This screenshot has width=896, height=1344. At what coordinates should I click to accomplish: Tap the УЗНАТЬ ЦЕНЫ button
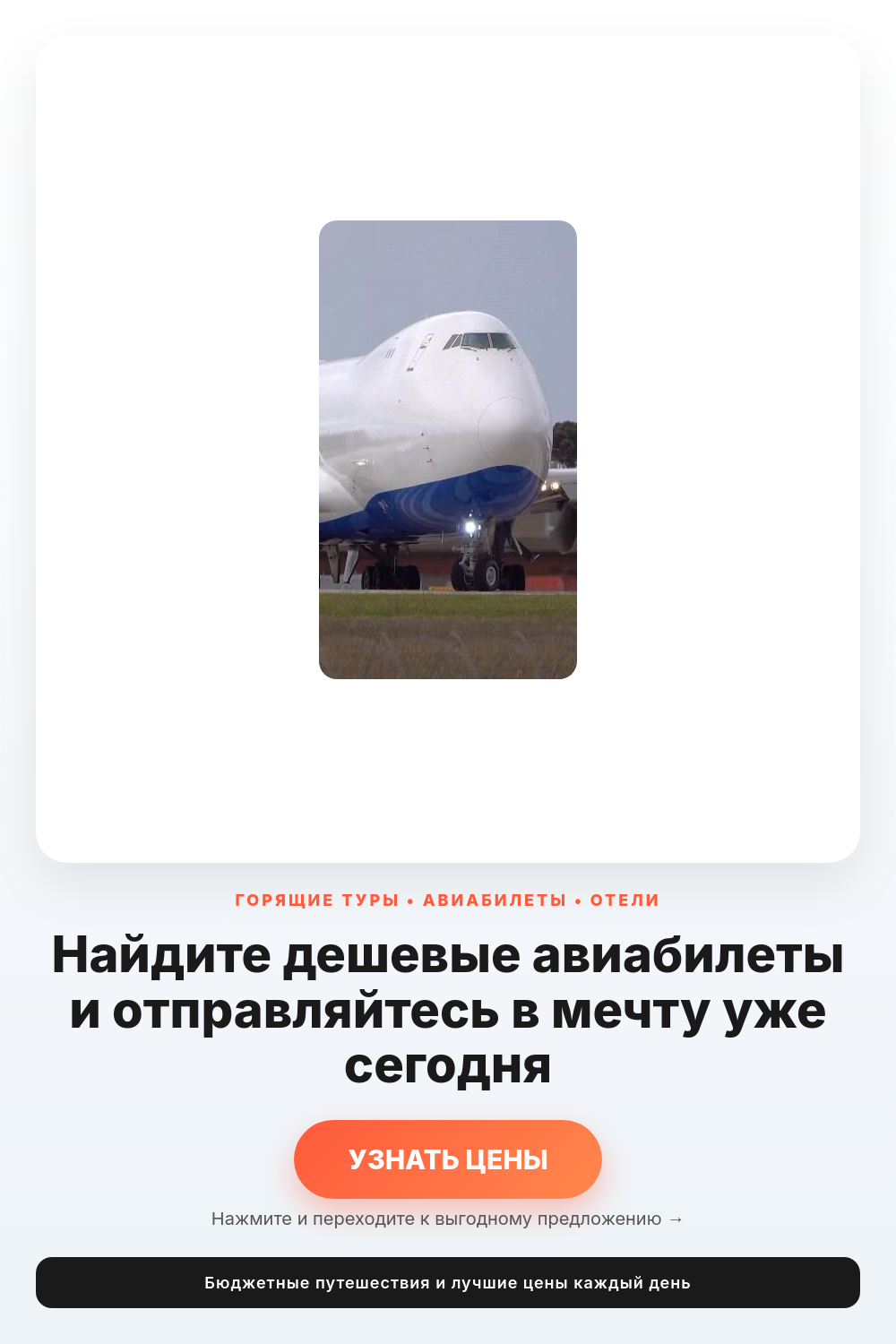click(x=448, y=1159)
